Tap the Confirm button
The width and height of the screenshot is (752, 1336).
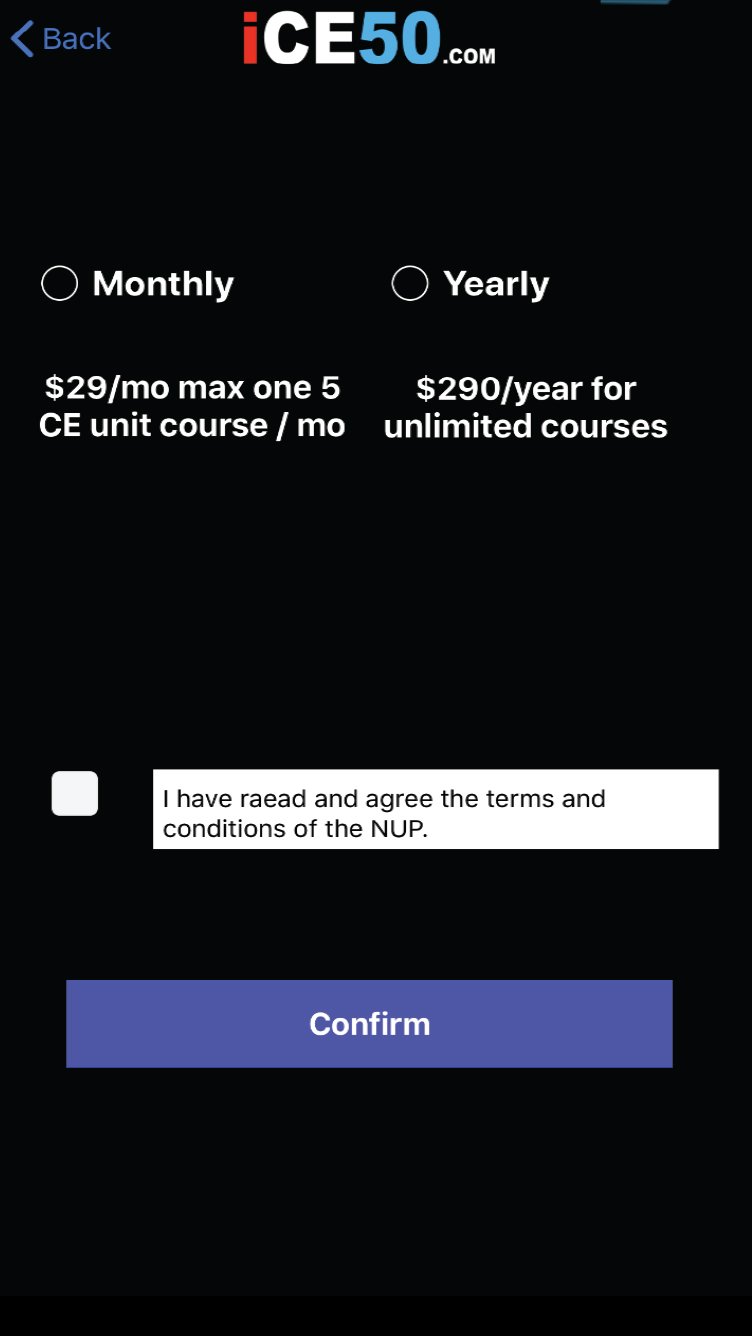point(369,1023)
